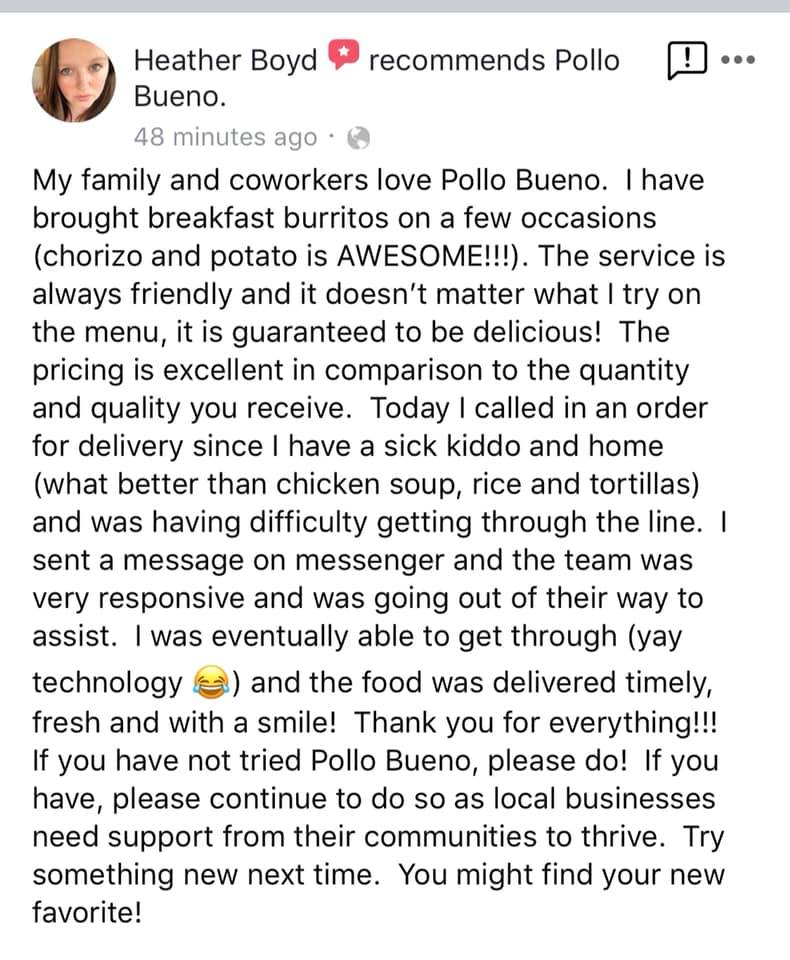The image size is (790, 960).
Task: Open the three-dot overflow menu
Action: [x=738, y=60]
